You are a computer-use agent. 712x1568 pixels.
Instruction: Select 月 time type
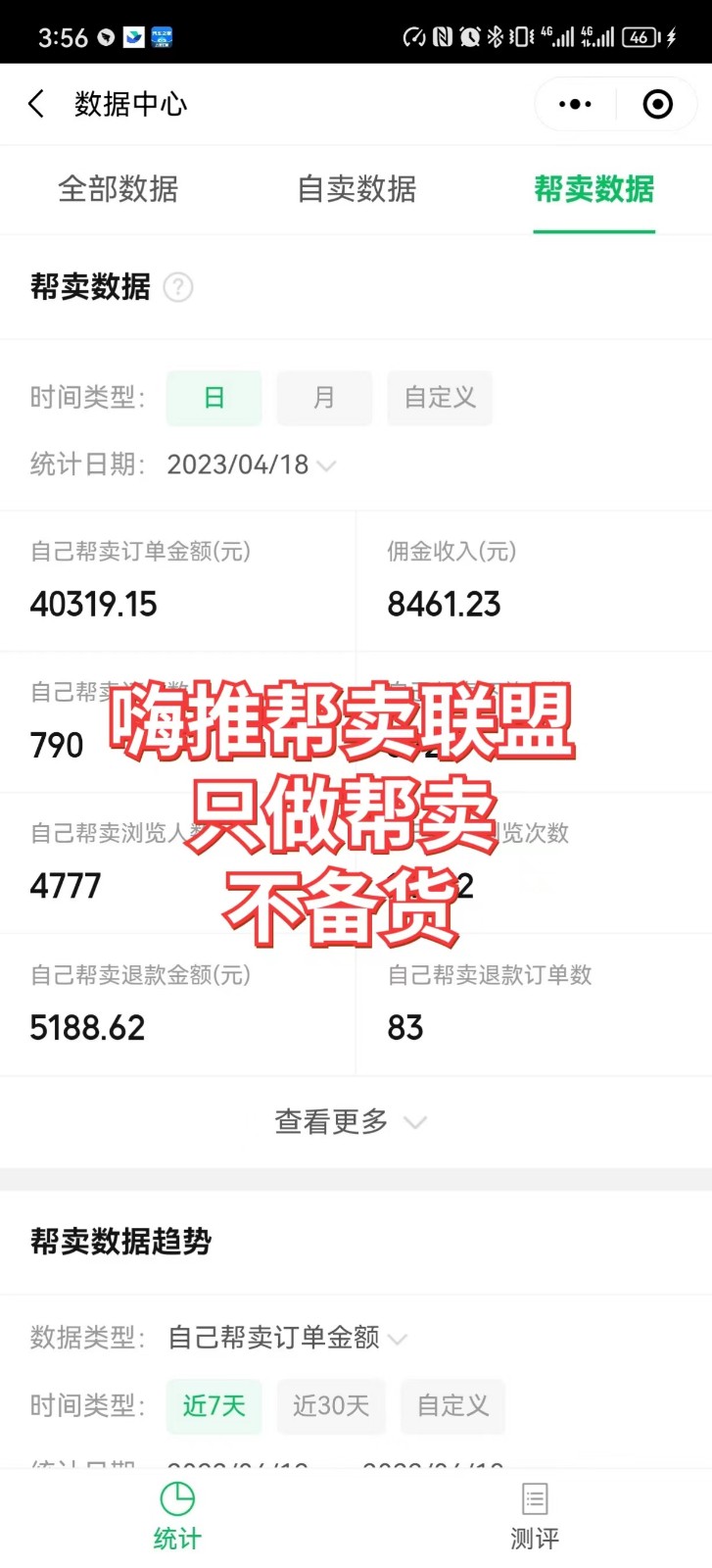coord(324,398)
